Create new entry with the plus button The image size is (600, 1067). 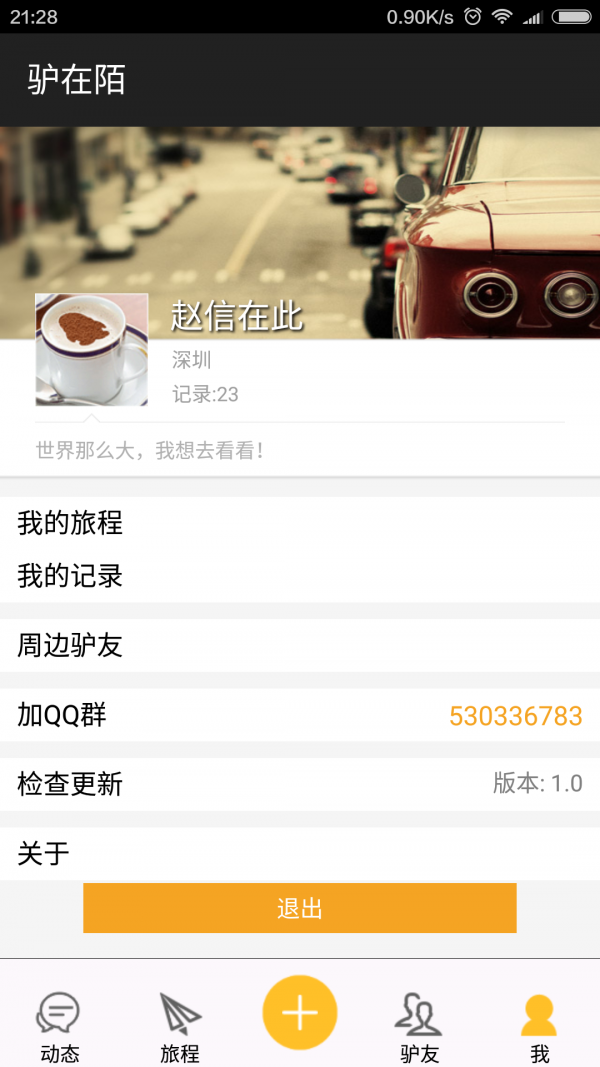299,1012
